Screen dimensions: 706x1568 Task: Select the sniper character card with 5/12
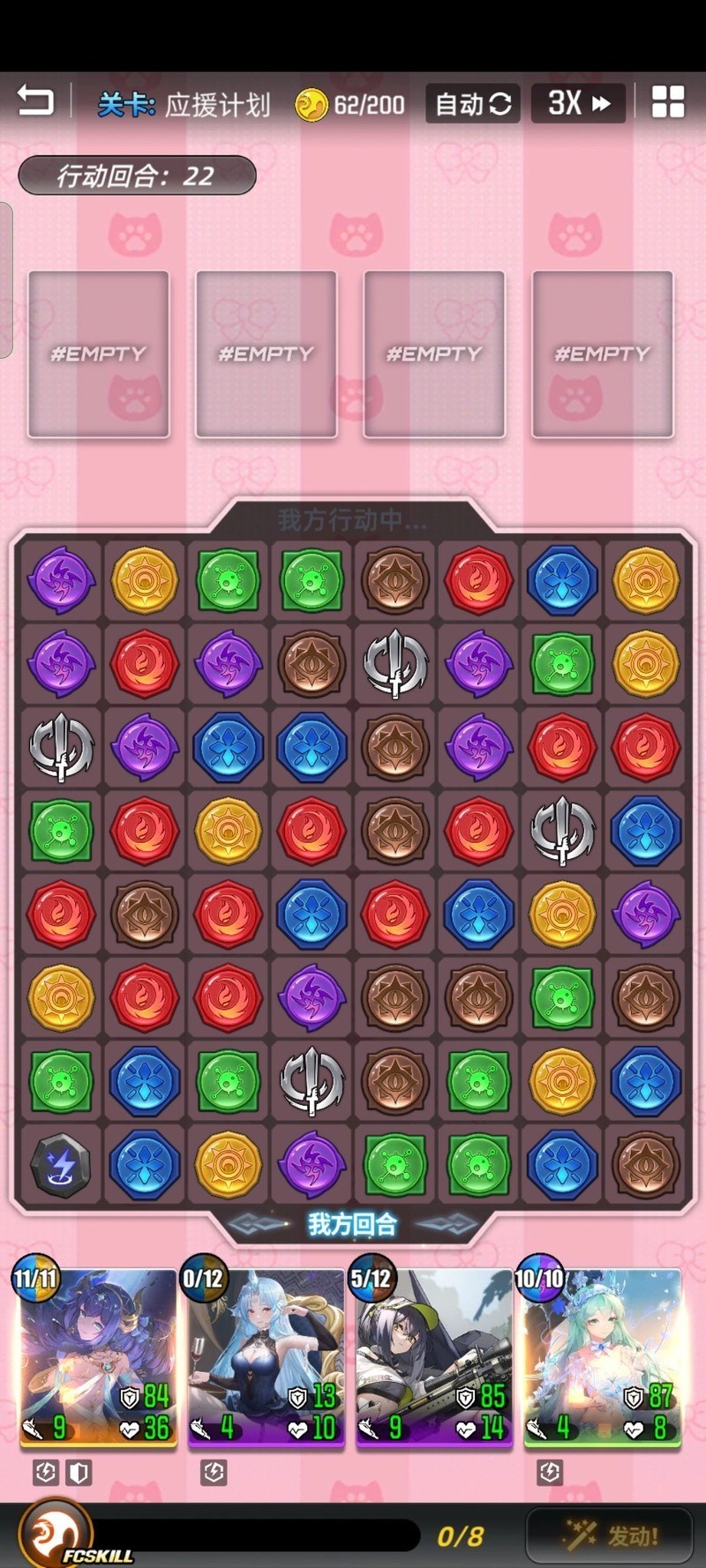pos(434,1354)
